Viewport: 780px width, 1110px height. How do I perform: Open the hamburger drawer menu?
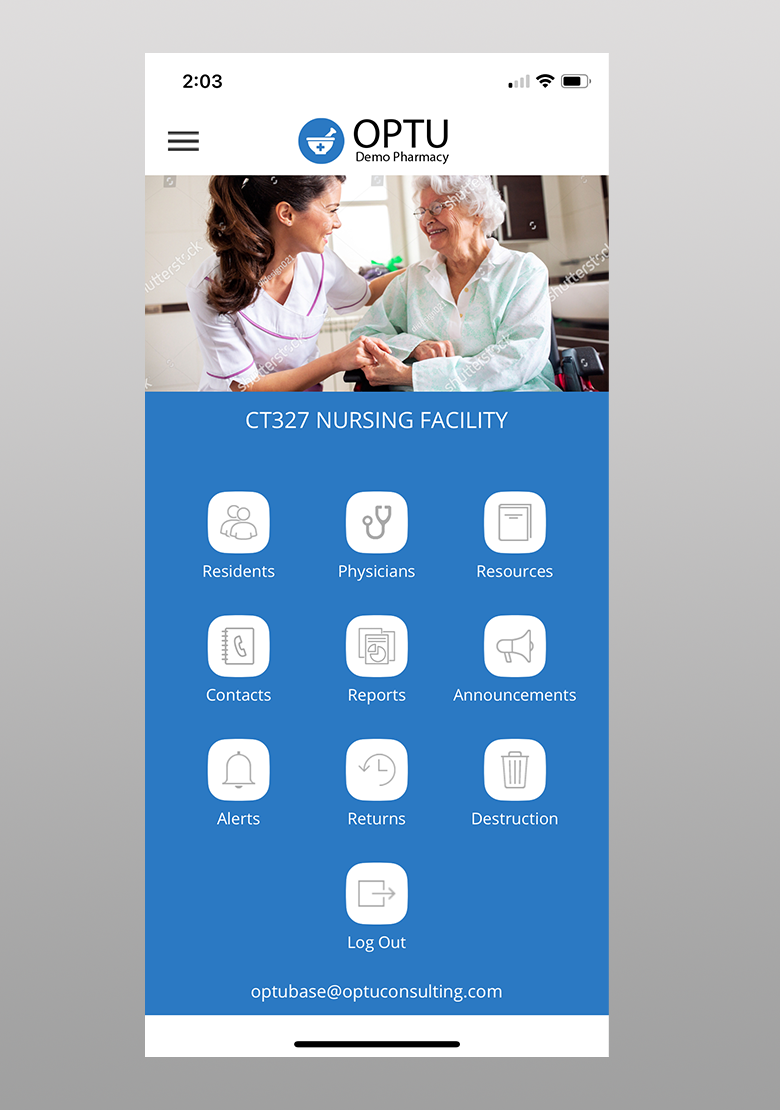pyautogui.click(x=183, y=141)
